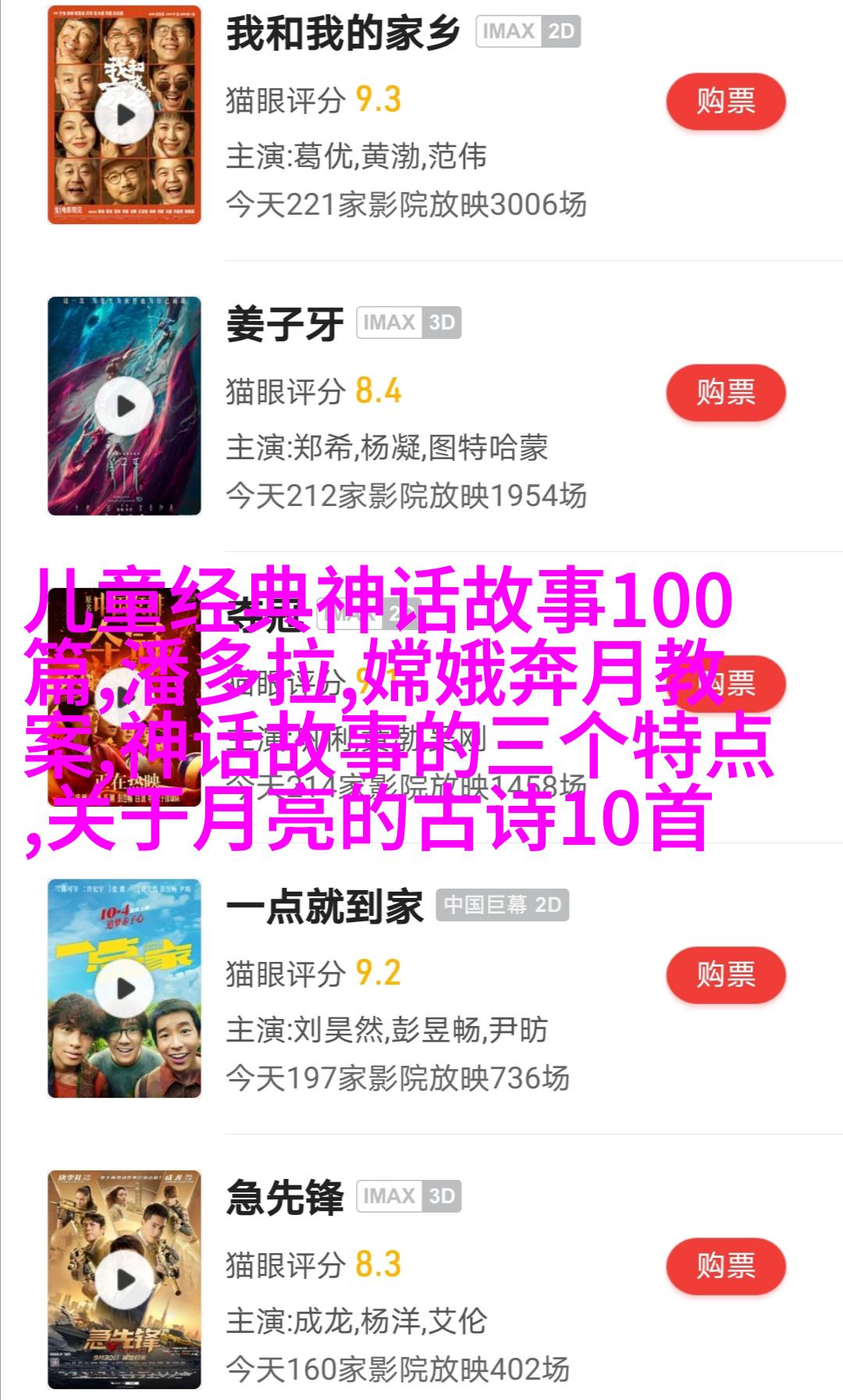
Task: Play the trailer on 姜子牙 poster
Action: pyautogui.click(x=125, y=406)
